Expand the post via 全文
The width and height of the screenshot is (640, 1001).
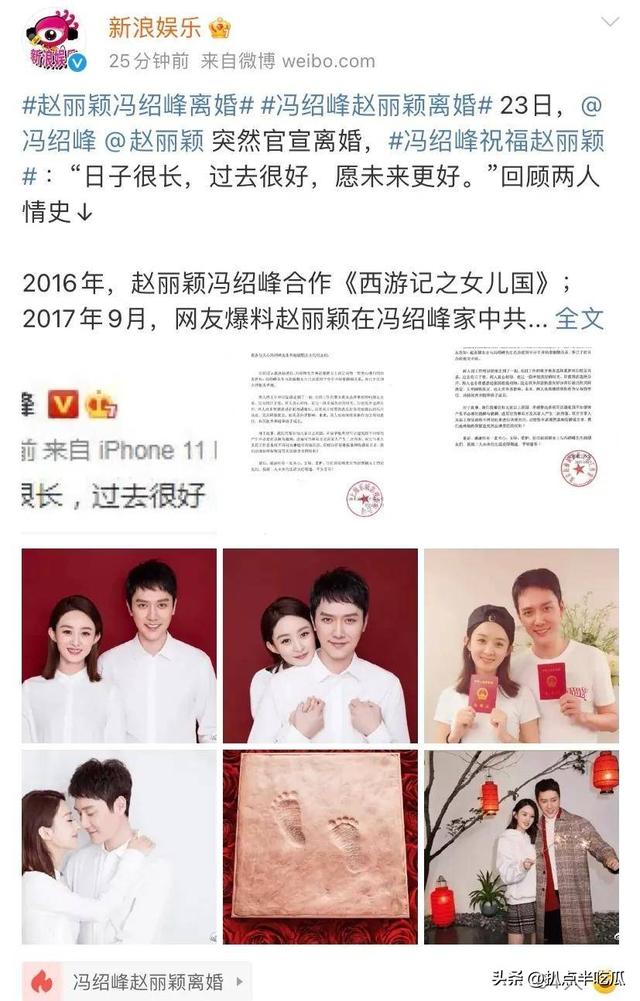click(x=580, y=318)
